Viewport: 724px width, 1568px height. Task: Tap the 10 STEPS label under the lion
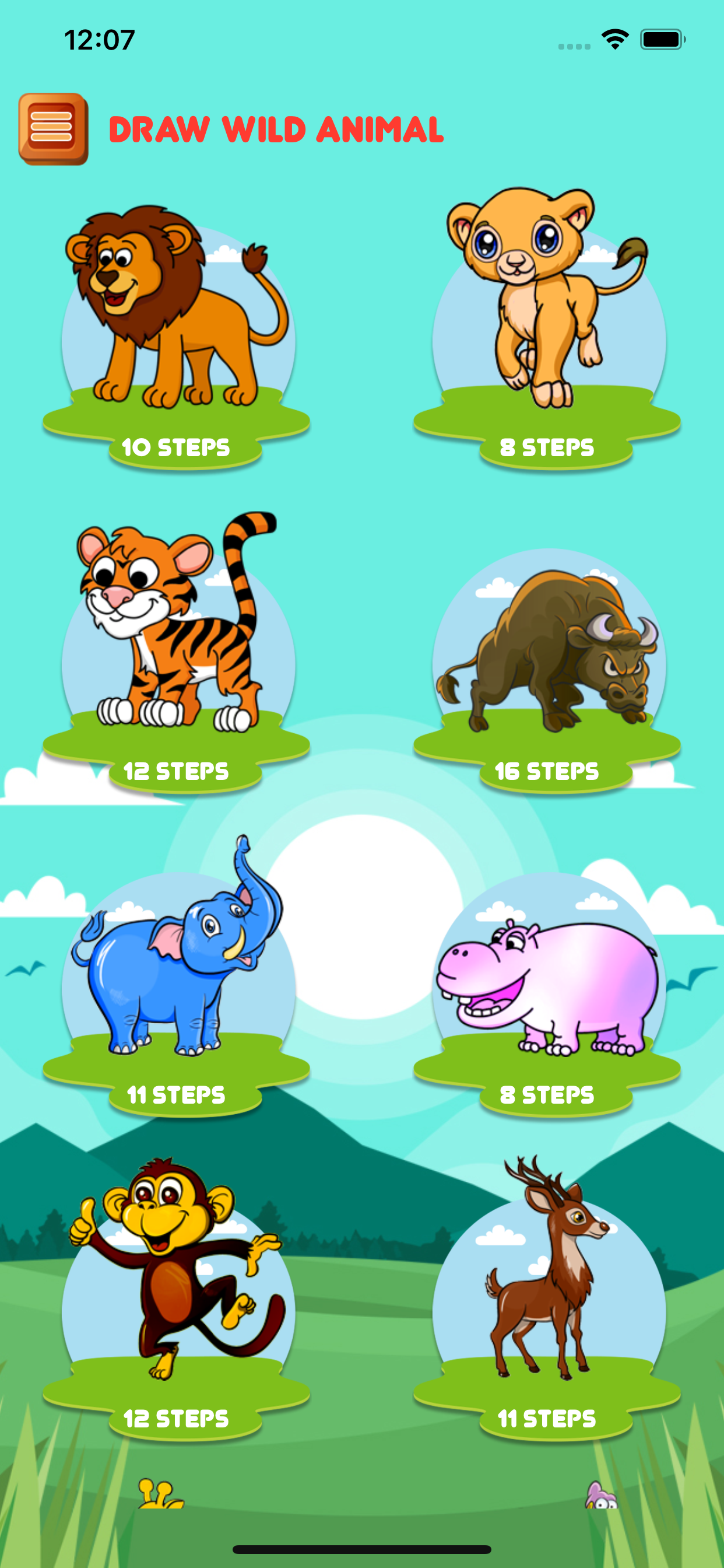[177, 447]
